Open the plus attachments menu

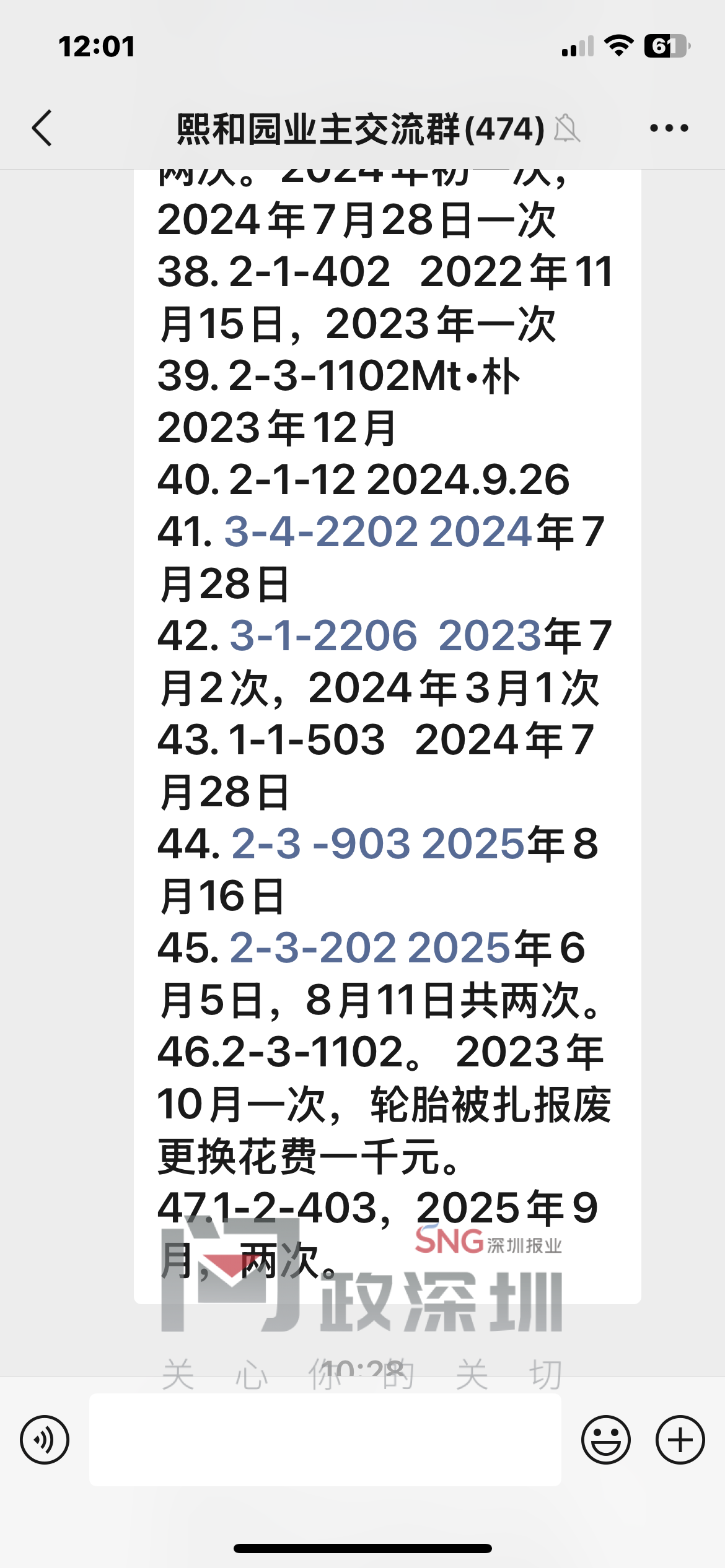pyautogui.click(x=680, y=1440)
